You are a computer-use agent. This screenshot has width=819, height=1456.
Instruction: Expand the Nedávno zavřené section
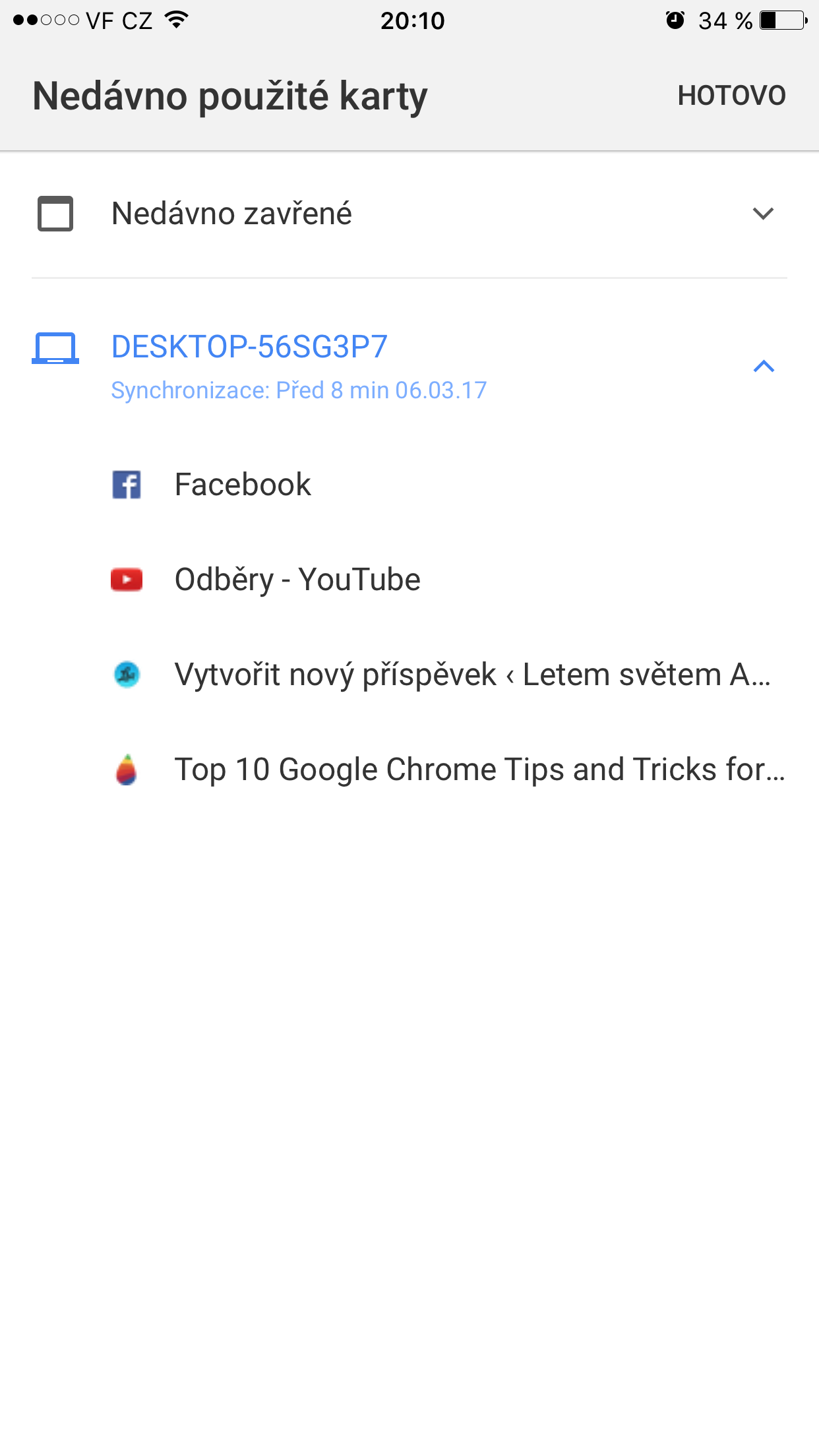click(x=762, y=214)
